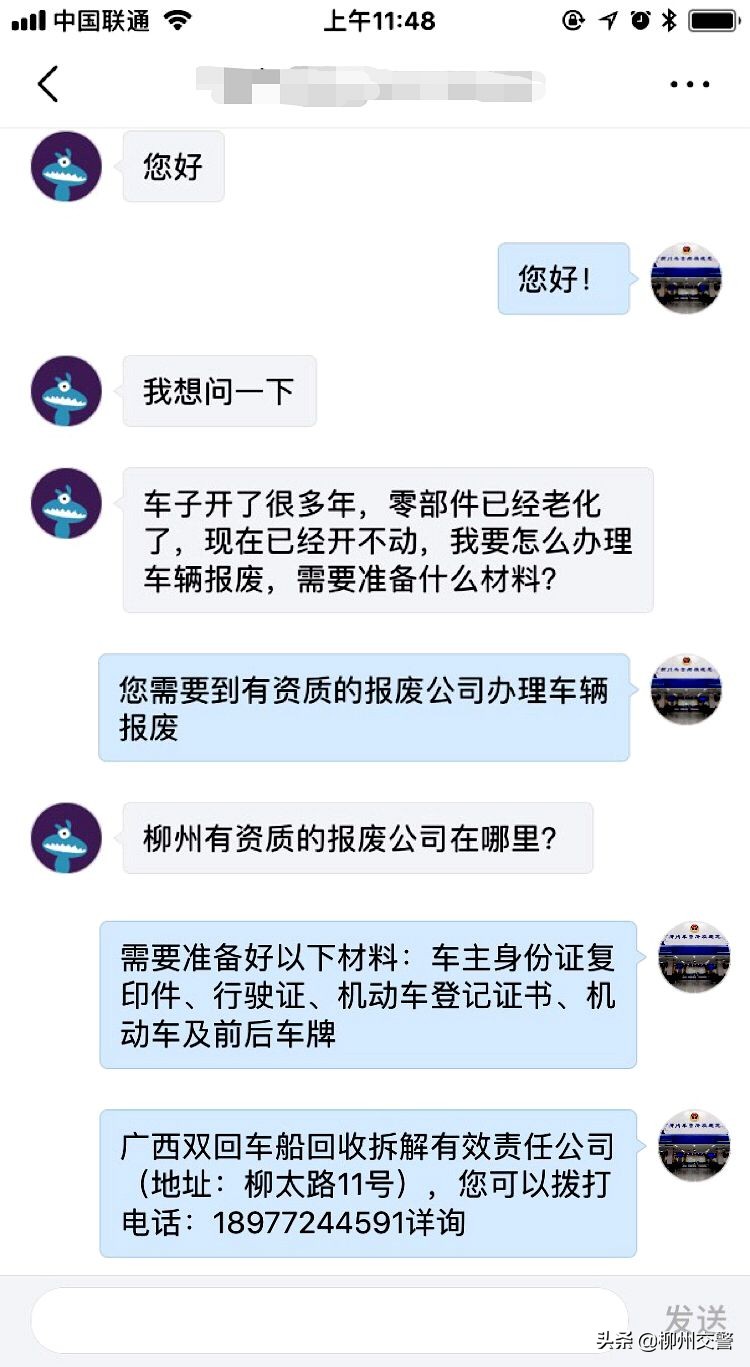This screenshot has width=750, height=1367.
Task: Tap the monster avatar beside "您好"
Action: click(65, 167)
